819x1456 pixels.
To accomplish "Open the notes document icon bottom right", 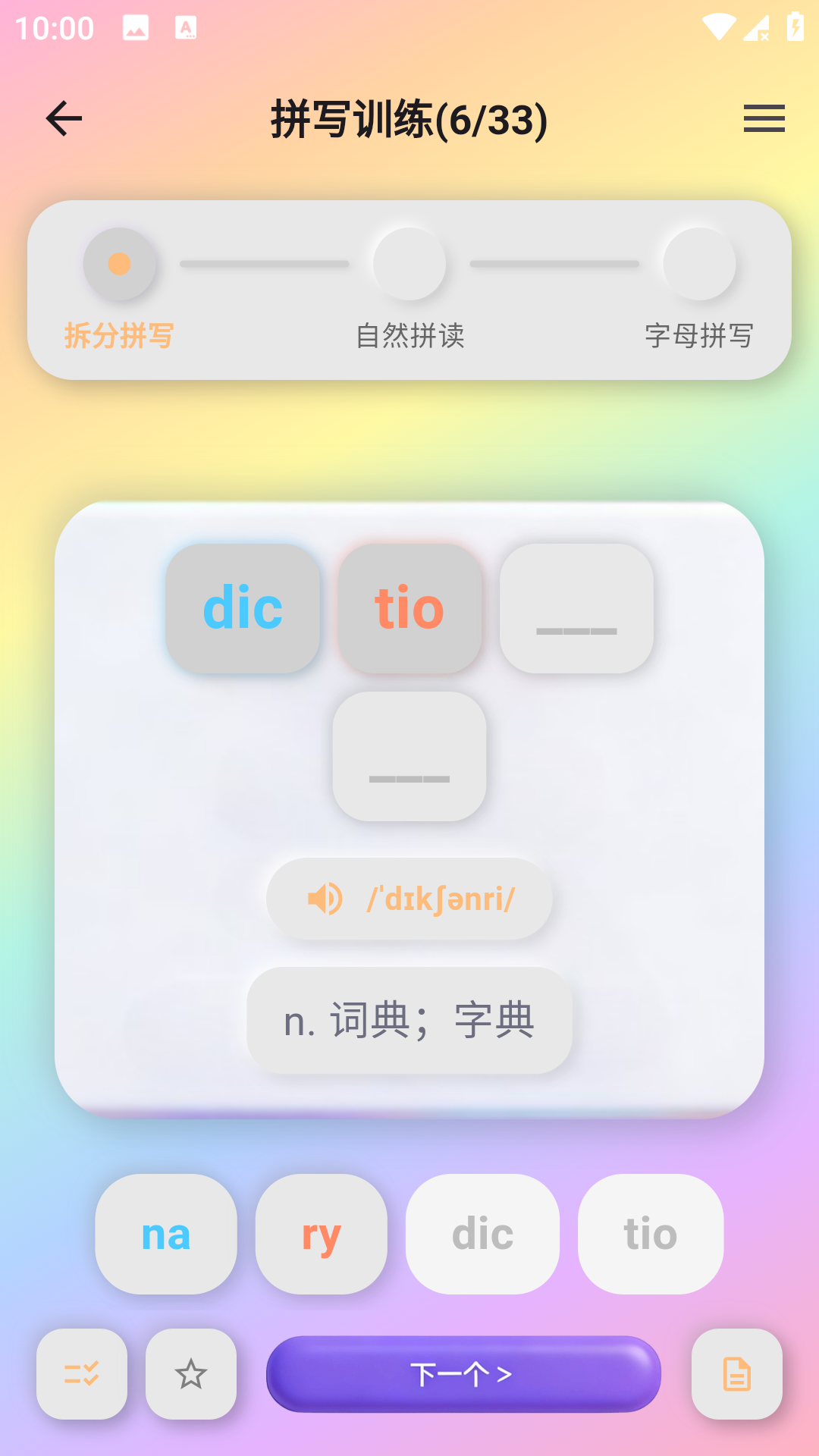I will (x=736, y=1374).
